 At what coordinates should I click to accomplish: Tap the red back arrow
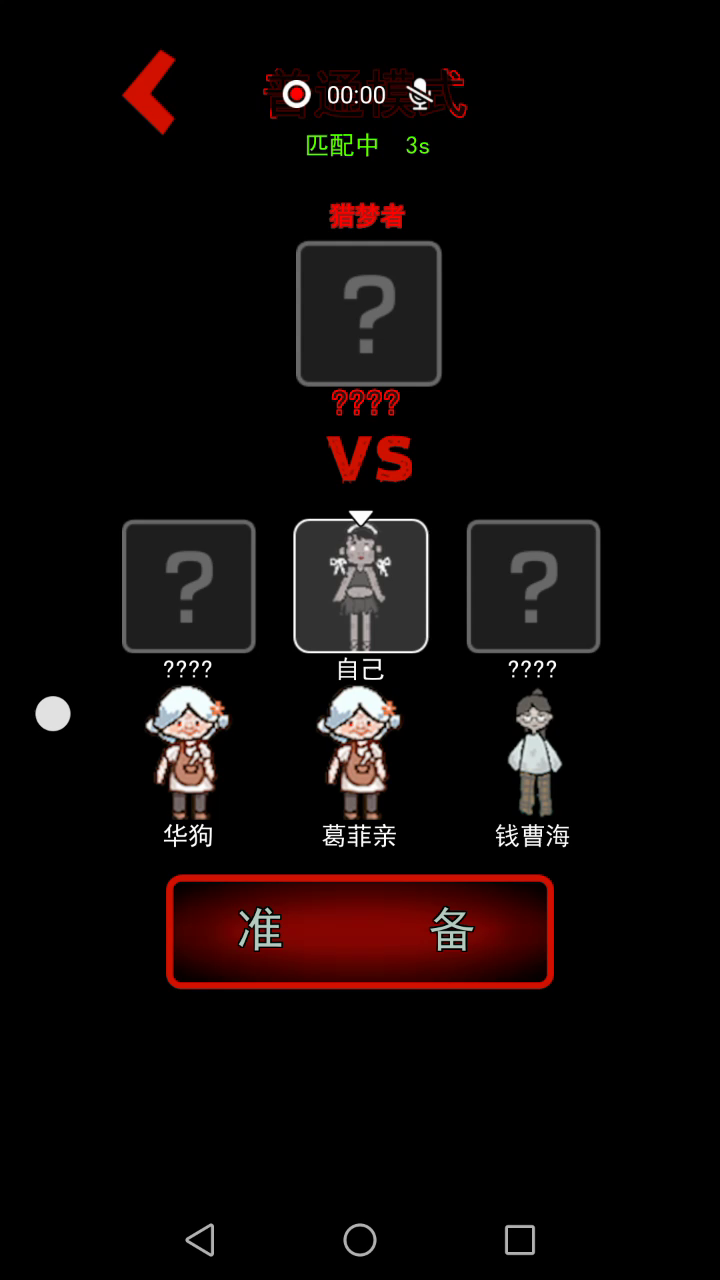pos(149,92)
